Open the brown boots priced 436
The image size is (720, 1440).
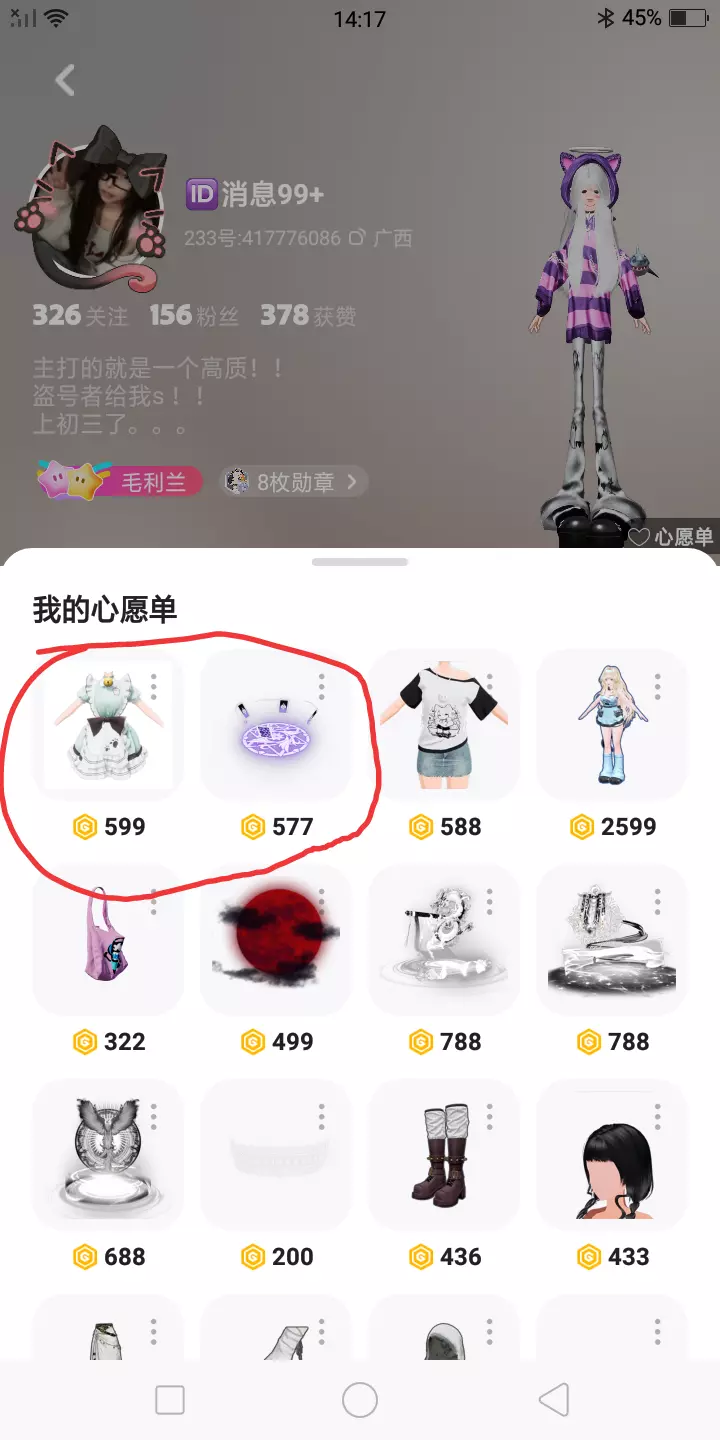[x=444, y=1154]
